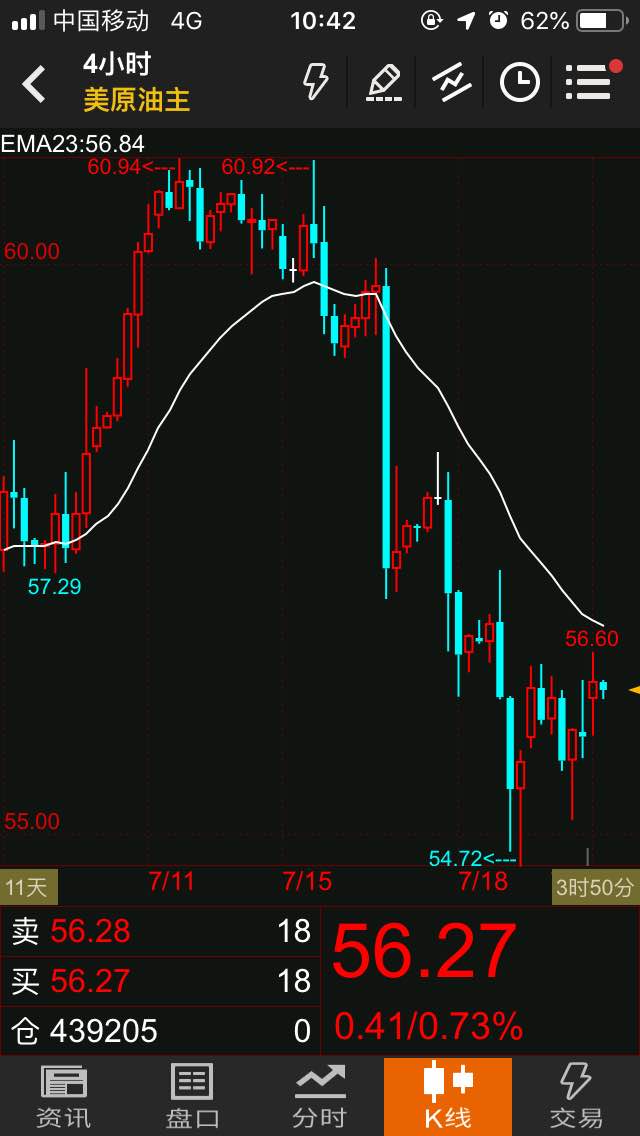Switch to the 资讯 tab
Screen dimensions: 640x1136
pyautogui.click(x=64, y=1096)
